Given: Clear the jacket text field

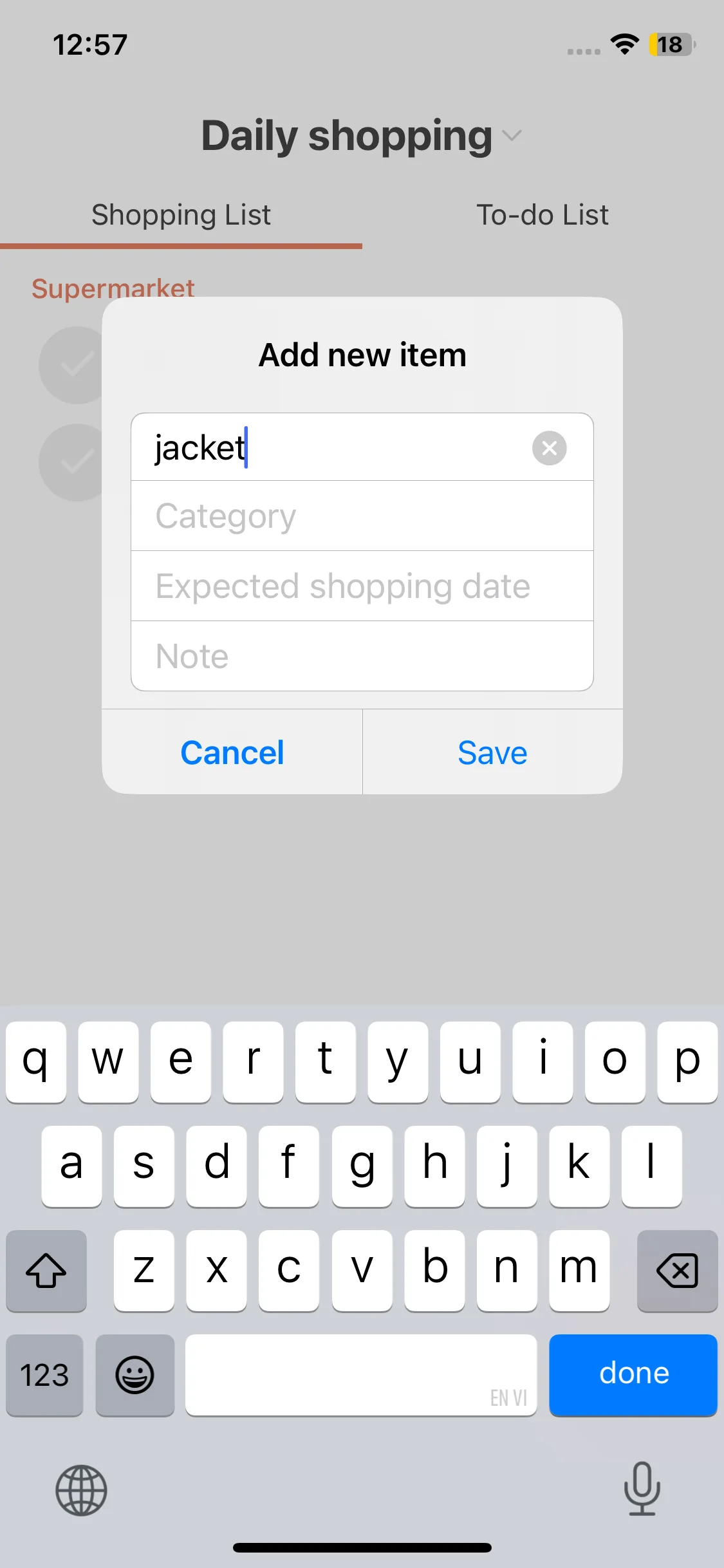Looking at the screenshot, I should [x=549, y=448].
